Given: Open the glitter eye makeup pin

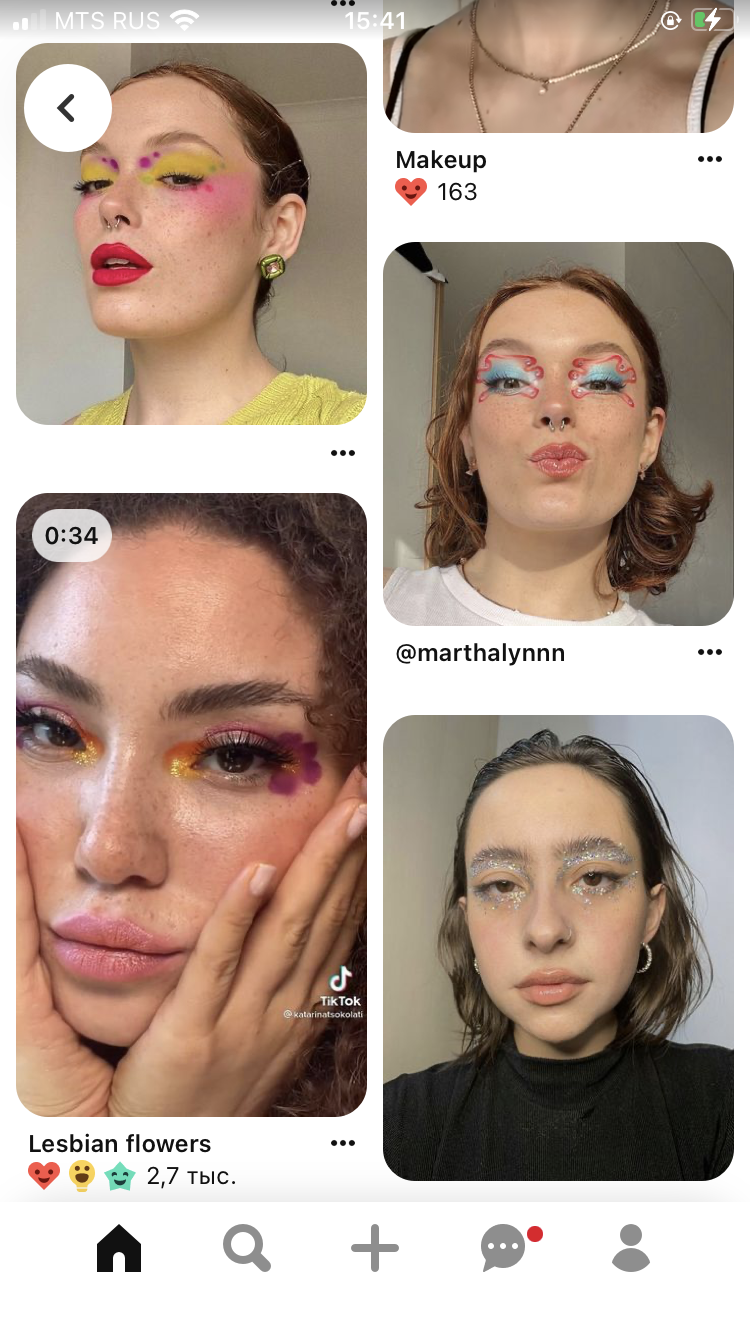Looking at the screenshot, I should pyautogui.click(x=558, y=947).
